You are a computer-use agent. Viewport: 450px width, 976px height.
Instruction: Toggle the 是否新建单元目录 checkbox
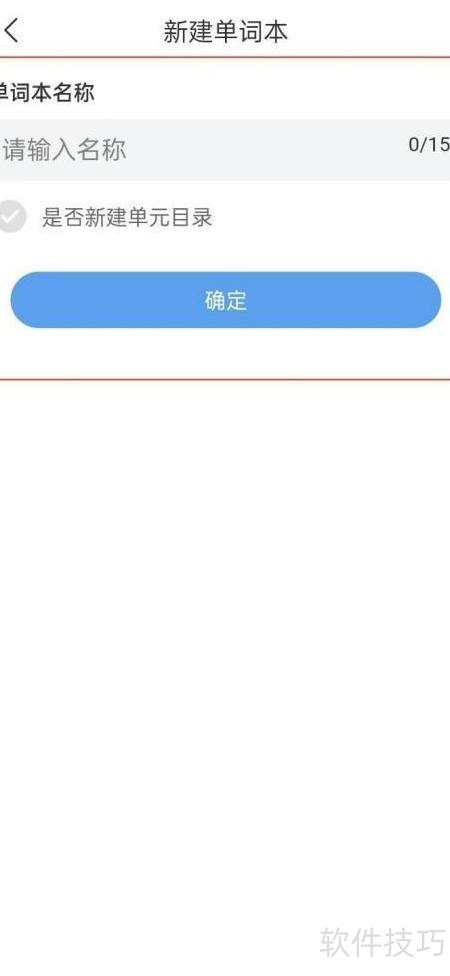(12, 217)
